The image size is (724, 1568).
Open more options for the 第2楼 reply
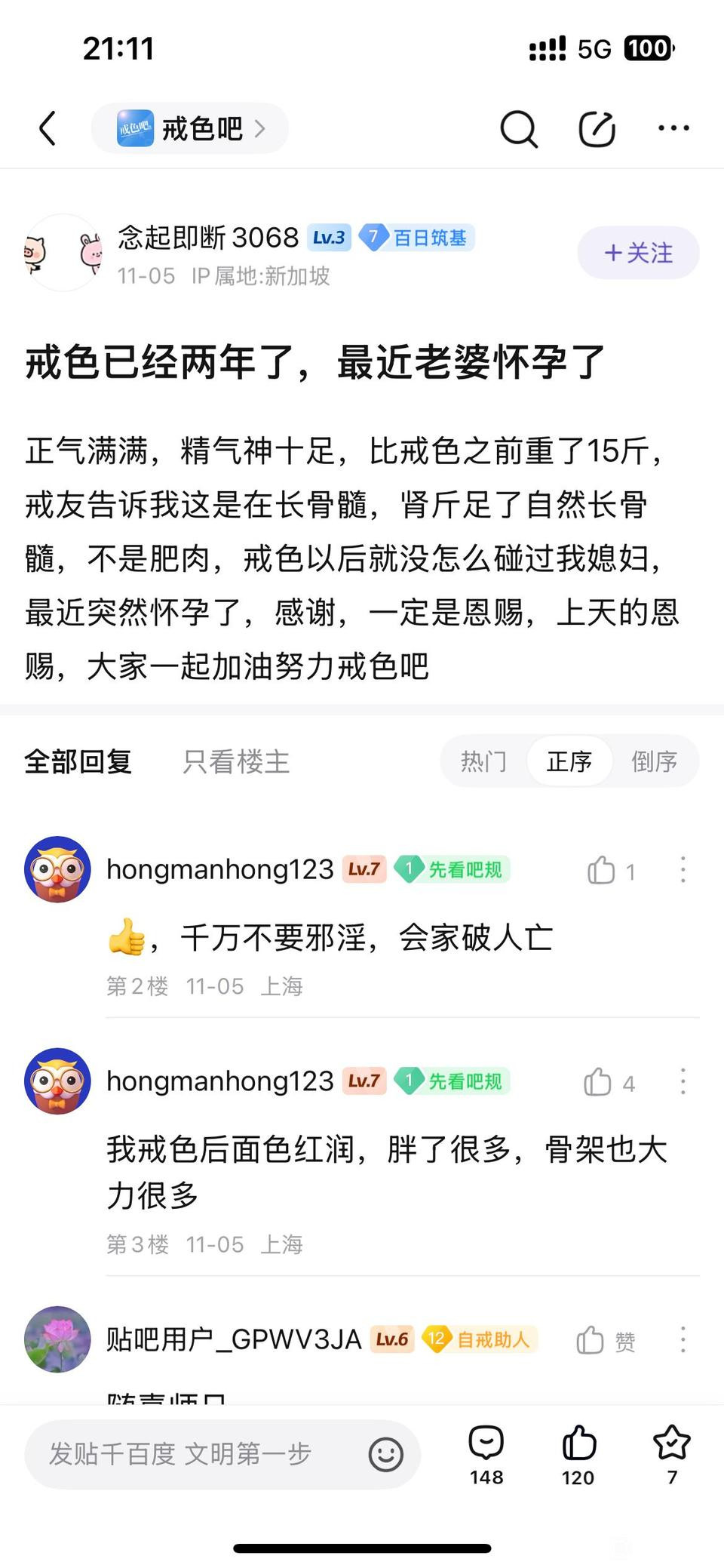[x=683, y=870]
